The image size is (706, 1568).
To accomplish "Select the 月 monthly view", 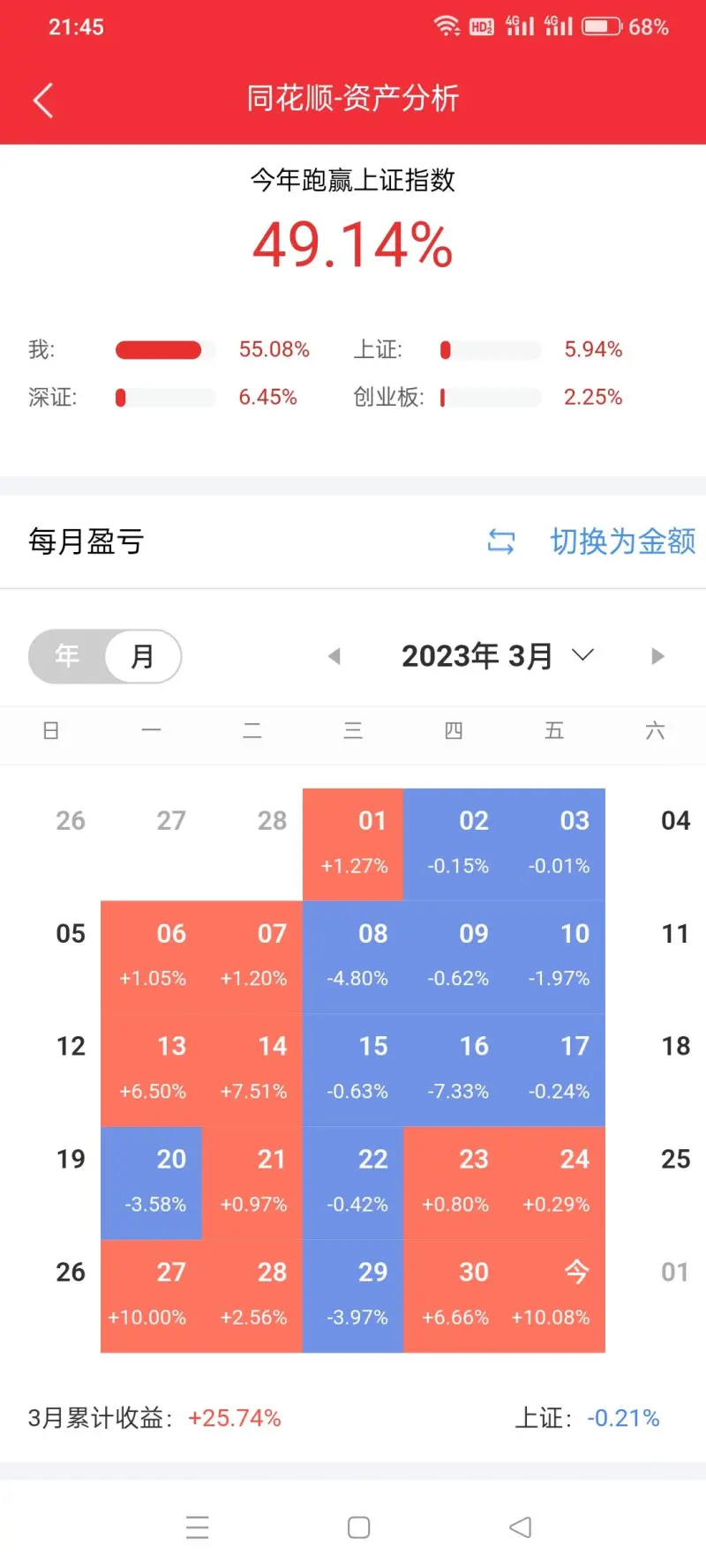I will pos(143,656).
